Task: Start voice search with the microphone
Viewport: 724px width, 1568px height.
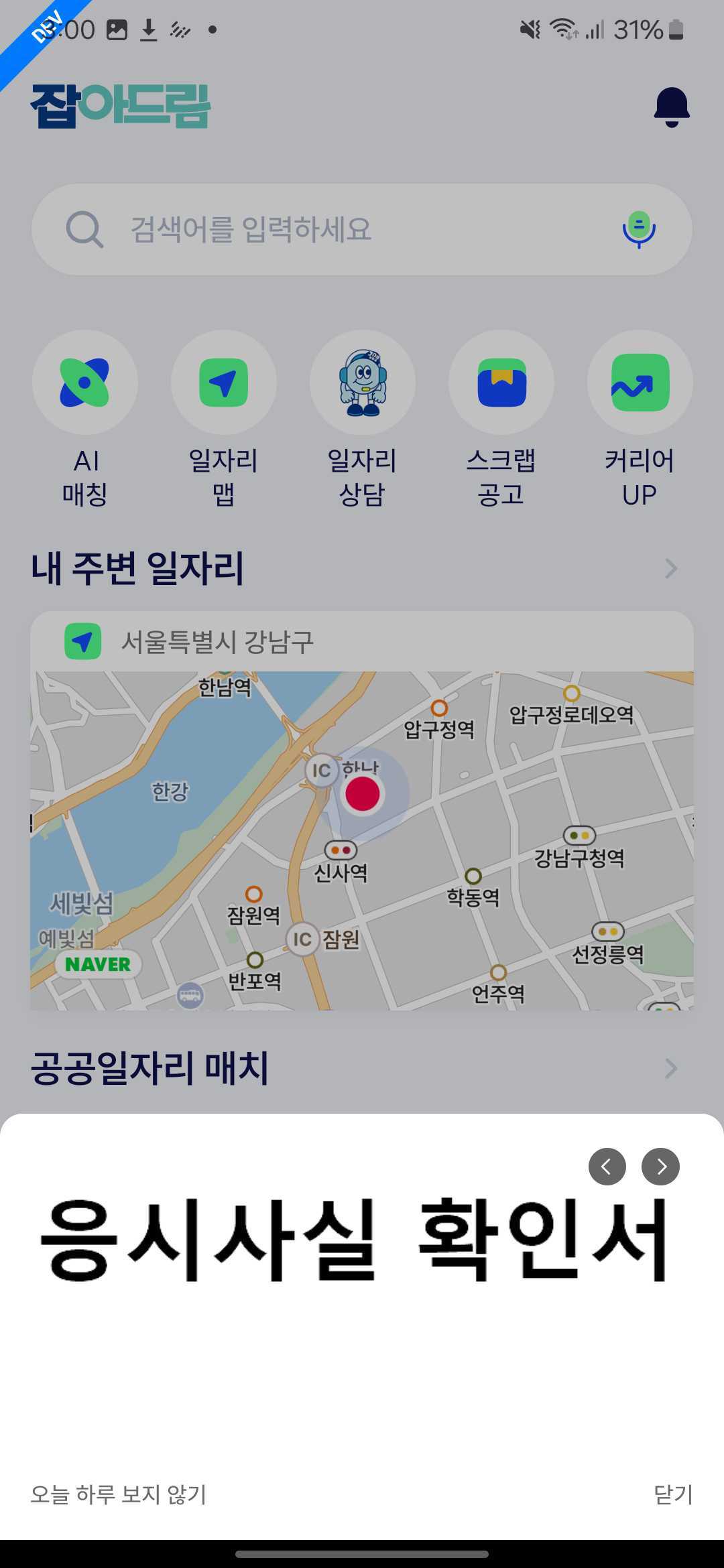Action: coord(639,229)
